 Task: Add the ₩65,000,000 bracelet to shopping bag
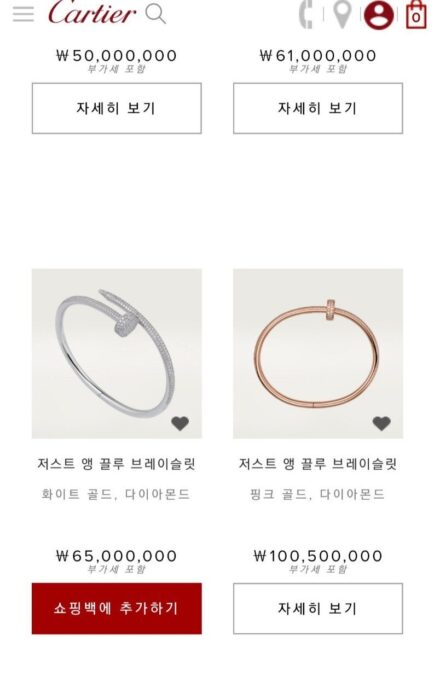117,608
